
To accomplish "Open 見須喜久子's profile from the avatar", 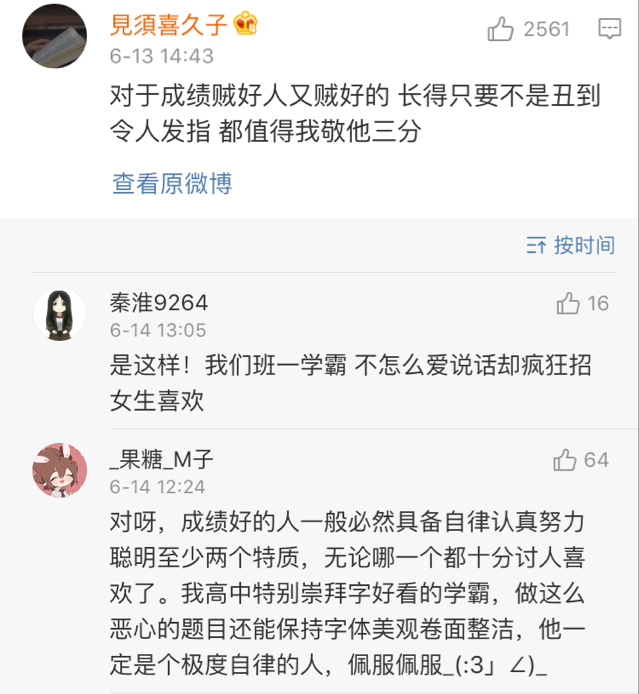I will [x=54, y=36].
